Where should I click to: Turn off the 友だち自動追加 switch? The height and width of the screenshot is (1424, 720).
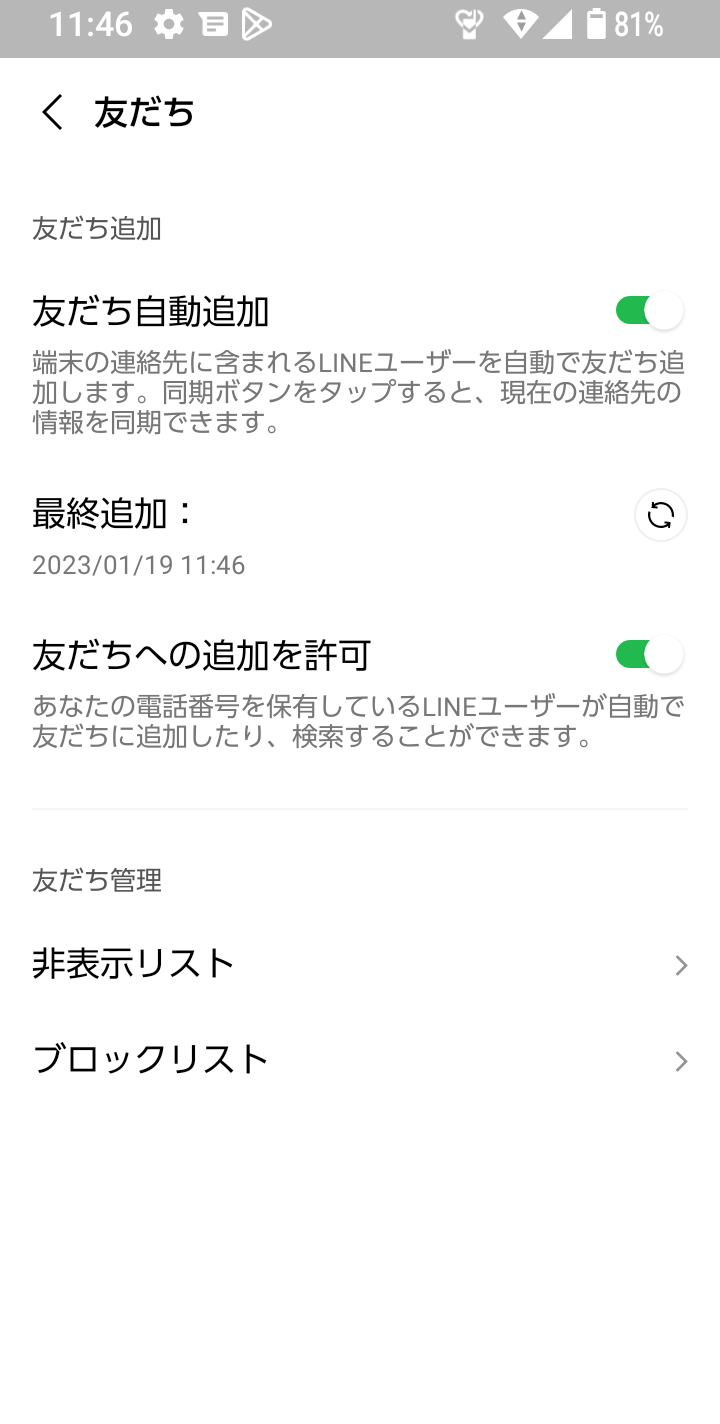click(x=649, y=311)
